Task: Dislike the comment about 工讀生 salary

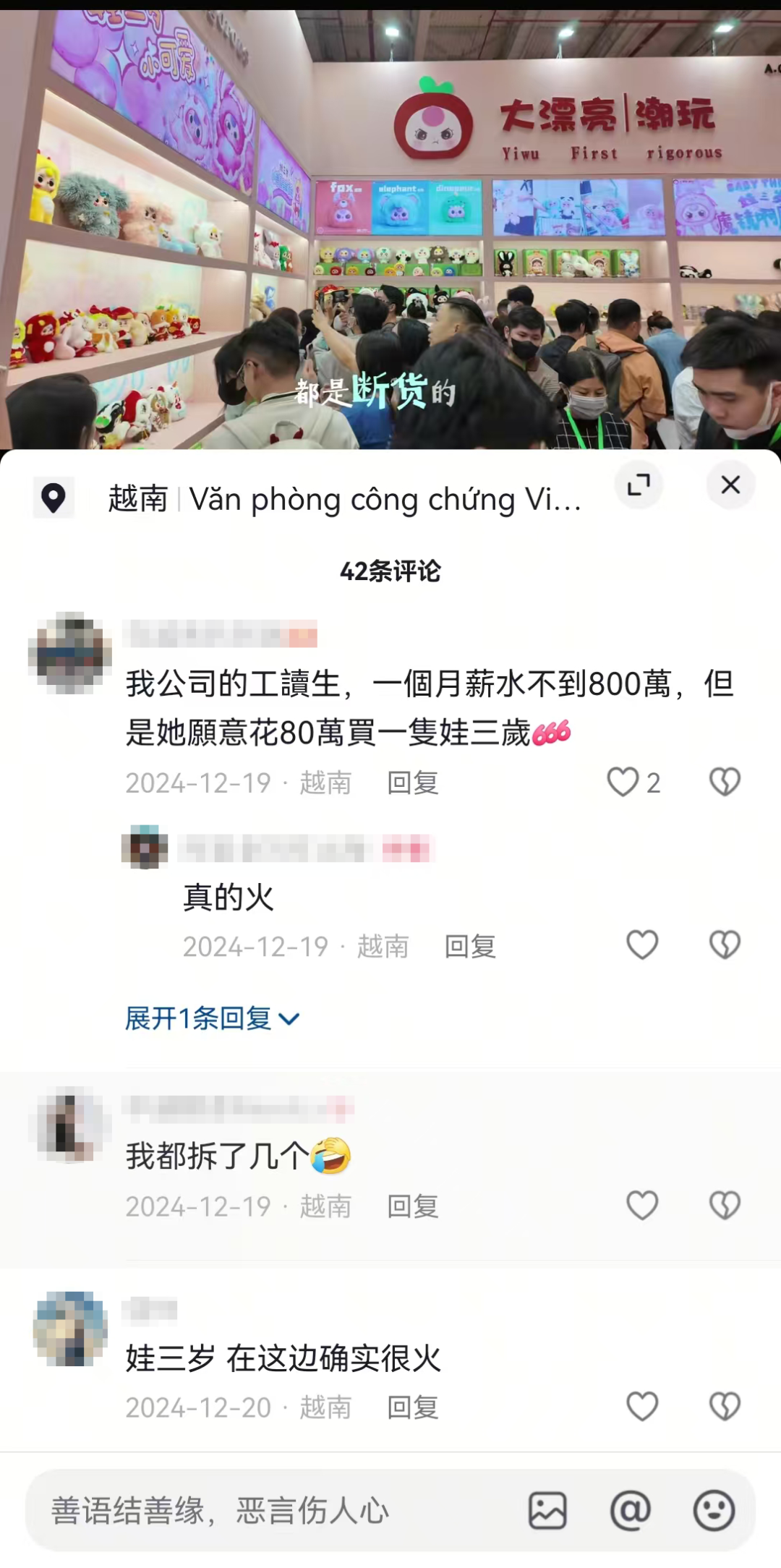Action: [x=725, y=782]
